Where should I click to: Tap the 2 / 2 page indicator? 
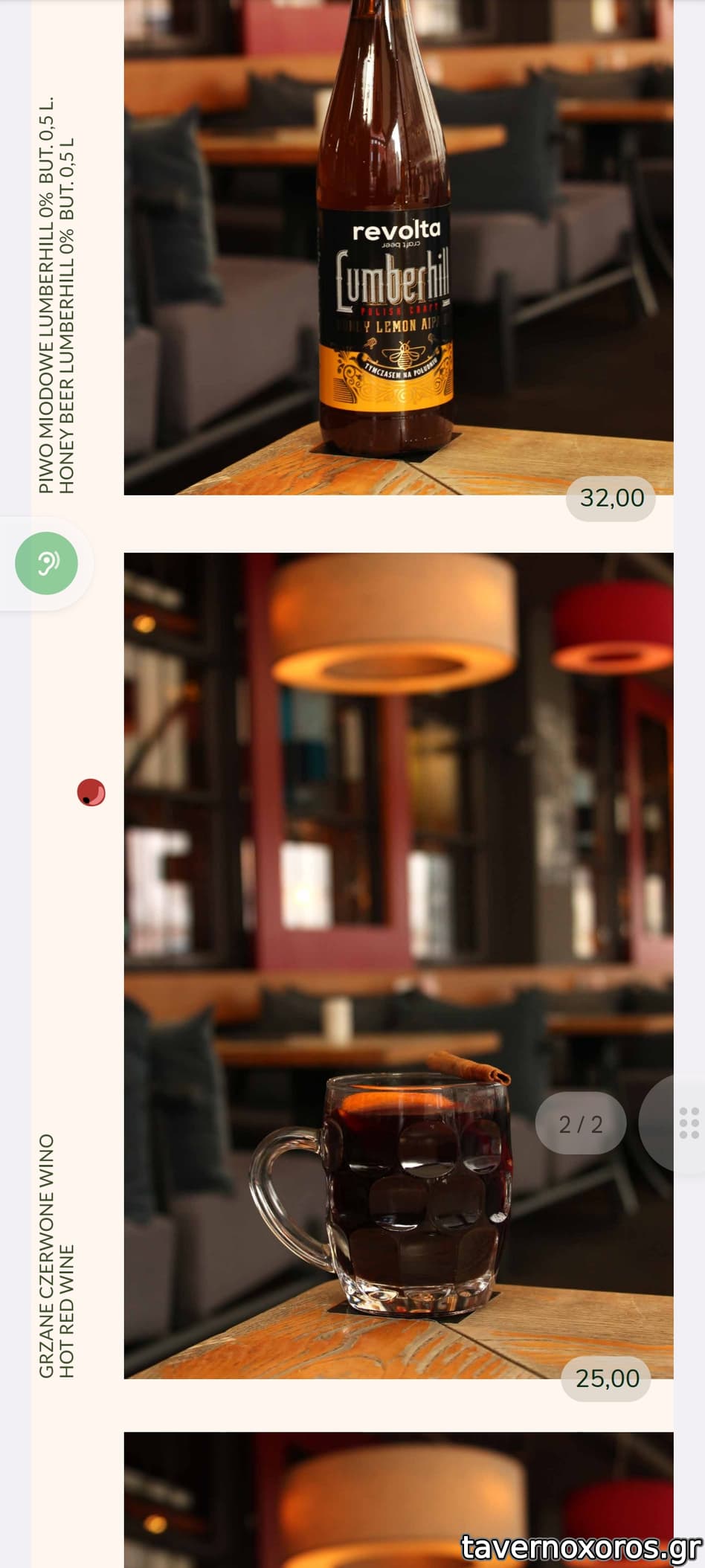pyautogui.click(x=580, y=1123)
